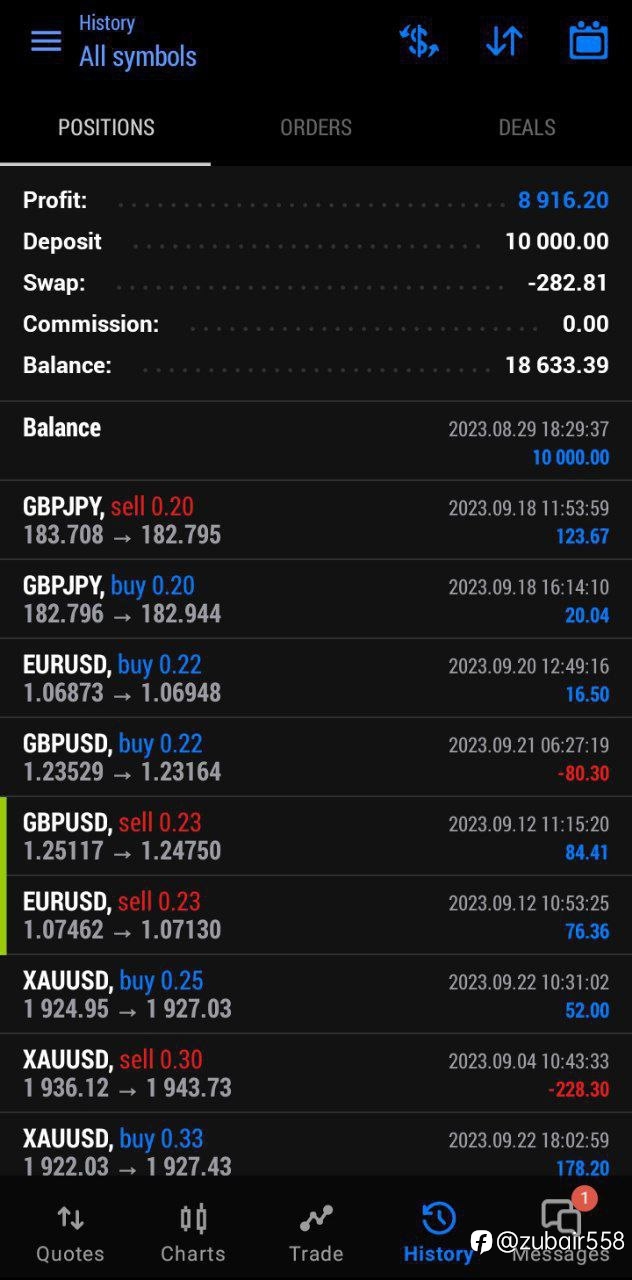View the EURUSD sell 0.23 position

click(316, 915)
